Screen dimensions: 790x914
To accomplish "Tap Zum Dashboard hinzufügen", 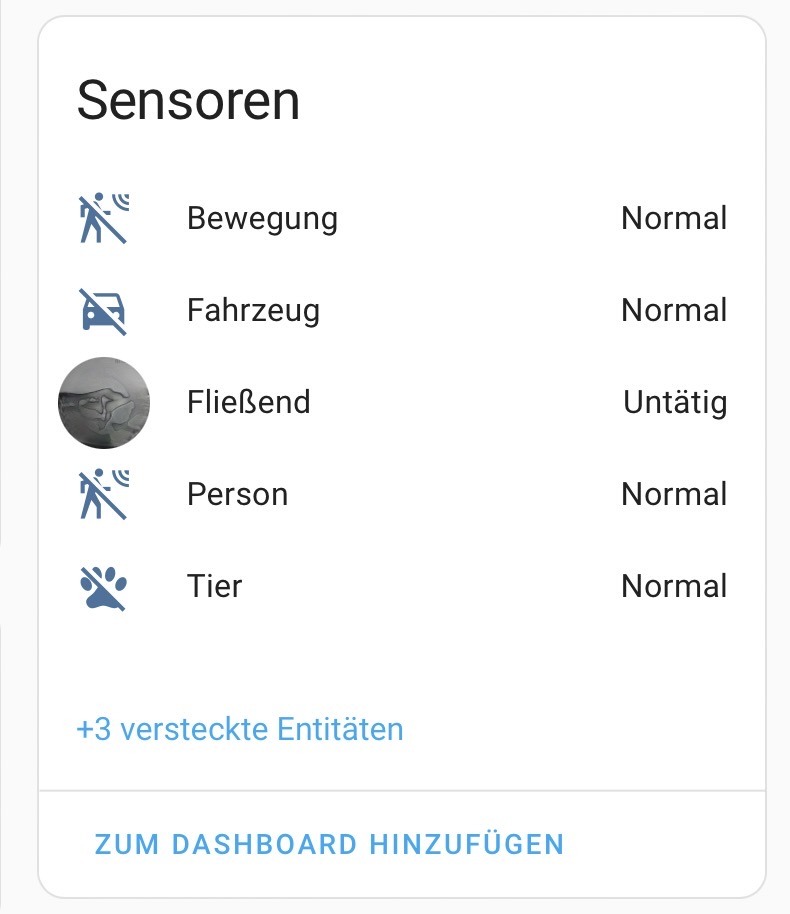I will tap(329, 844).
